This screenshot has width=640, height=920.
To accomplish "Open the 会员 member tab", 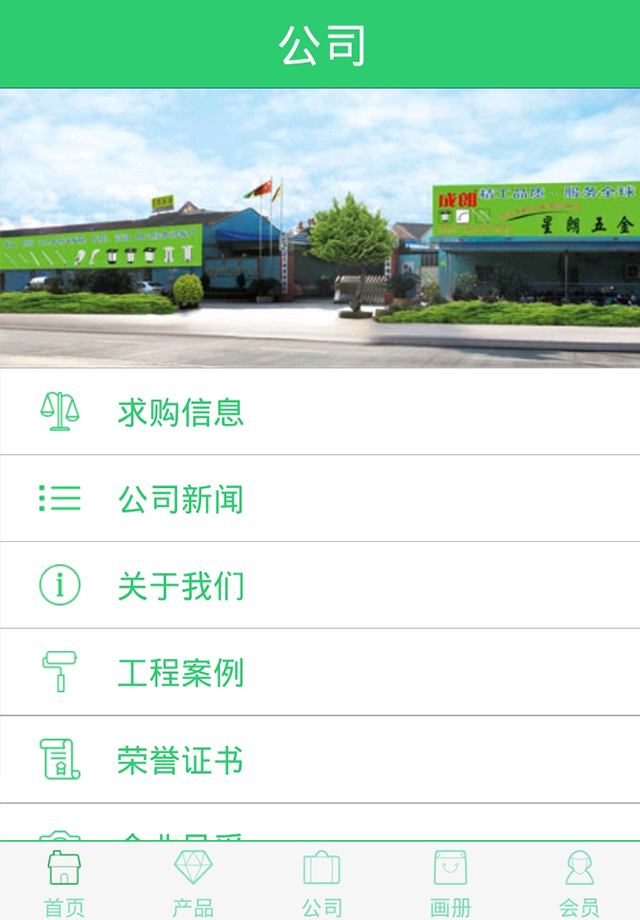I will click(578, 882).
